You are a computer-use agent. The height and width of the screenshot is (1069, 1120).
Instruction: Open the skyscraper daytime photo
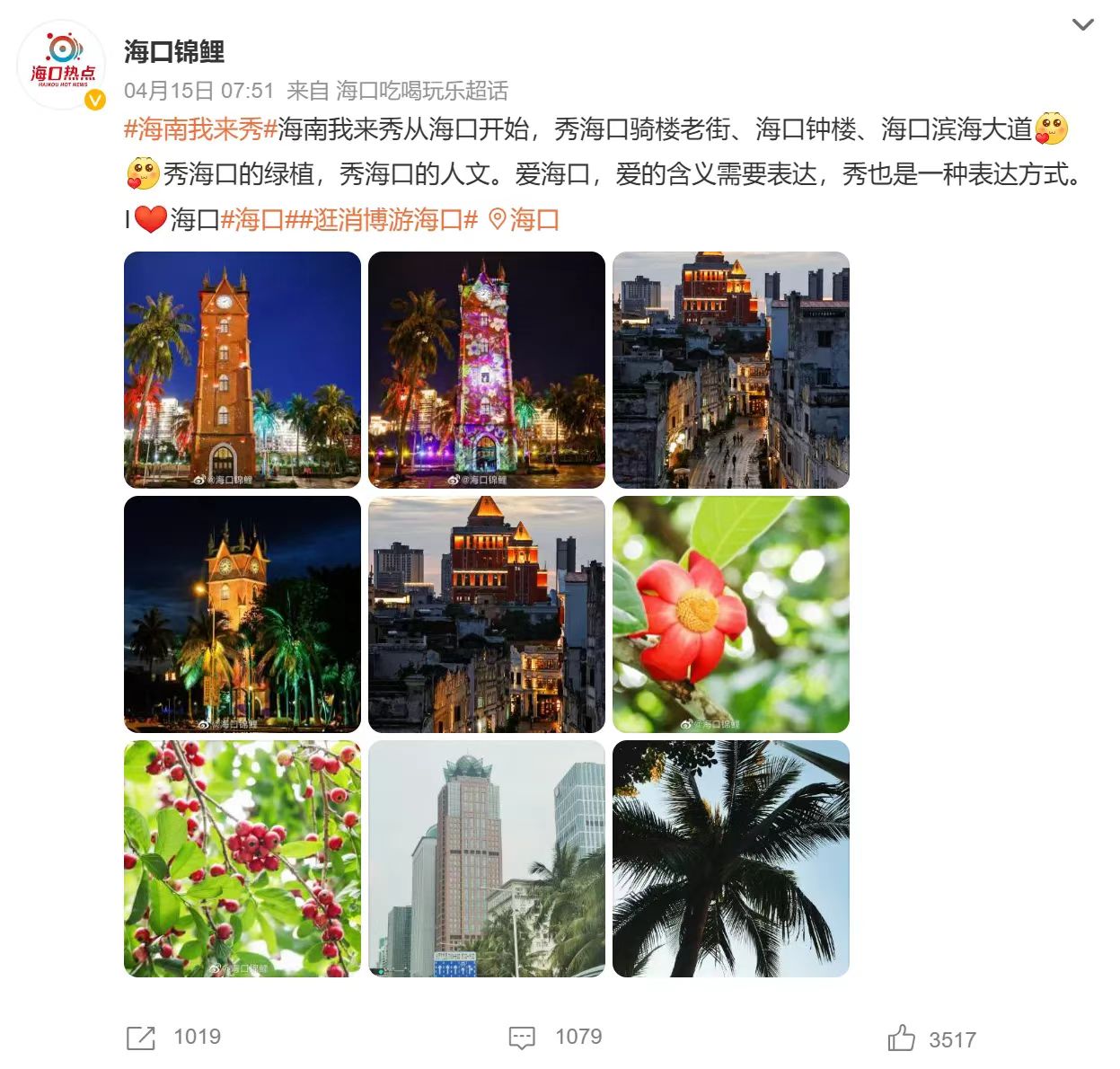point(487,859)
